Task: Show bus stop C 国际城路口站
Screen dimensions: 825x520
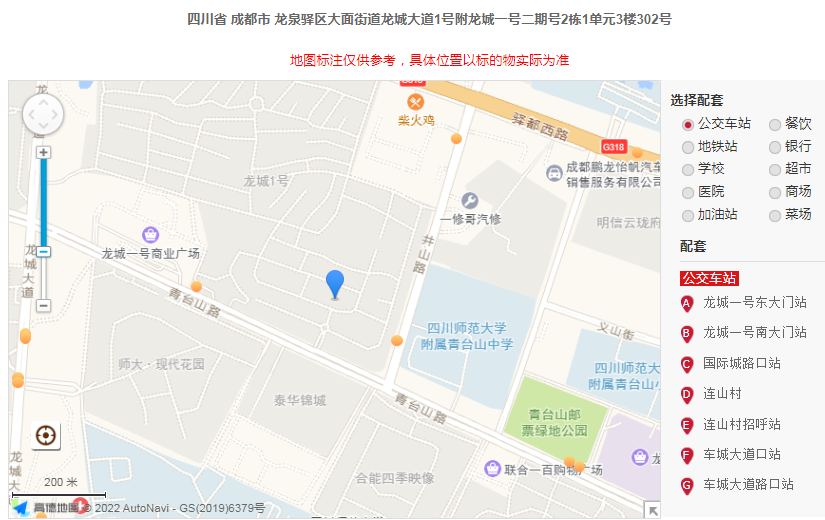Action: tap(741, 363)
